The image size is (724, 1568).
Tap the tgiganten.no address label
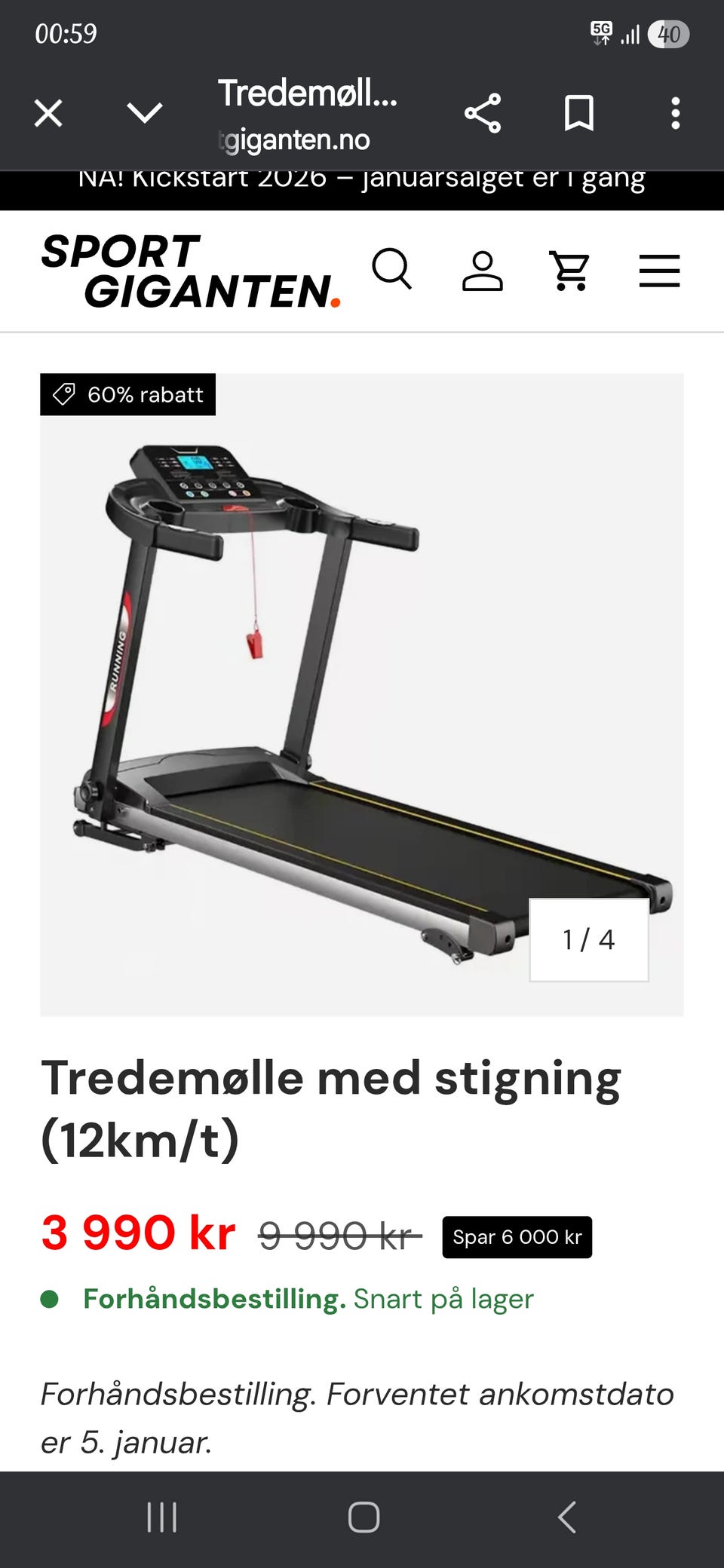pos(295,139)
